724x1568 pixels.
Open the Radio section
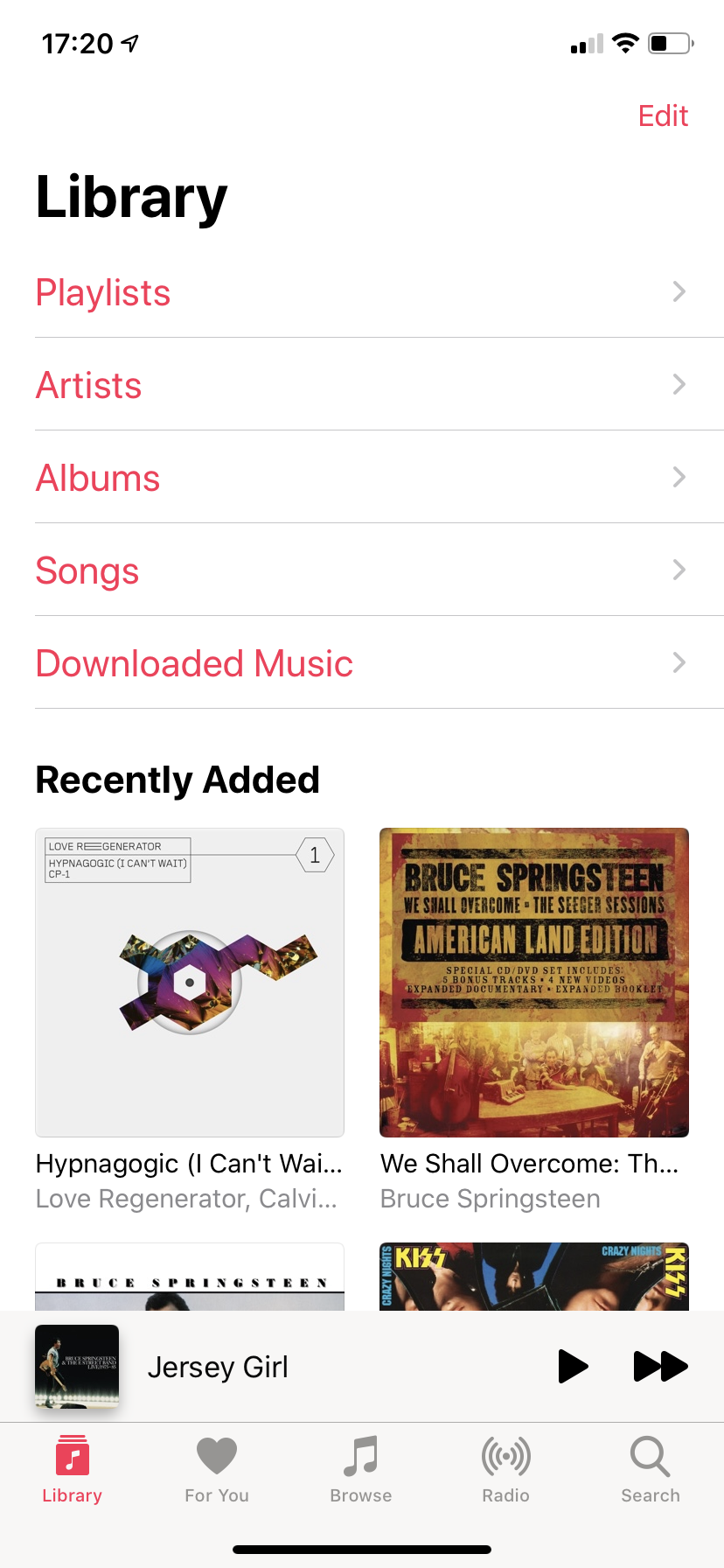click(x=505, y=1470)
